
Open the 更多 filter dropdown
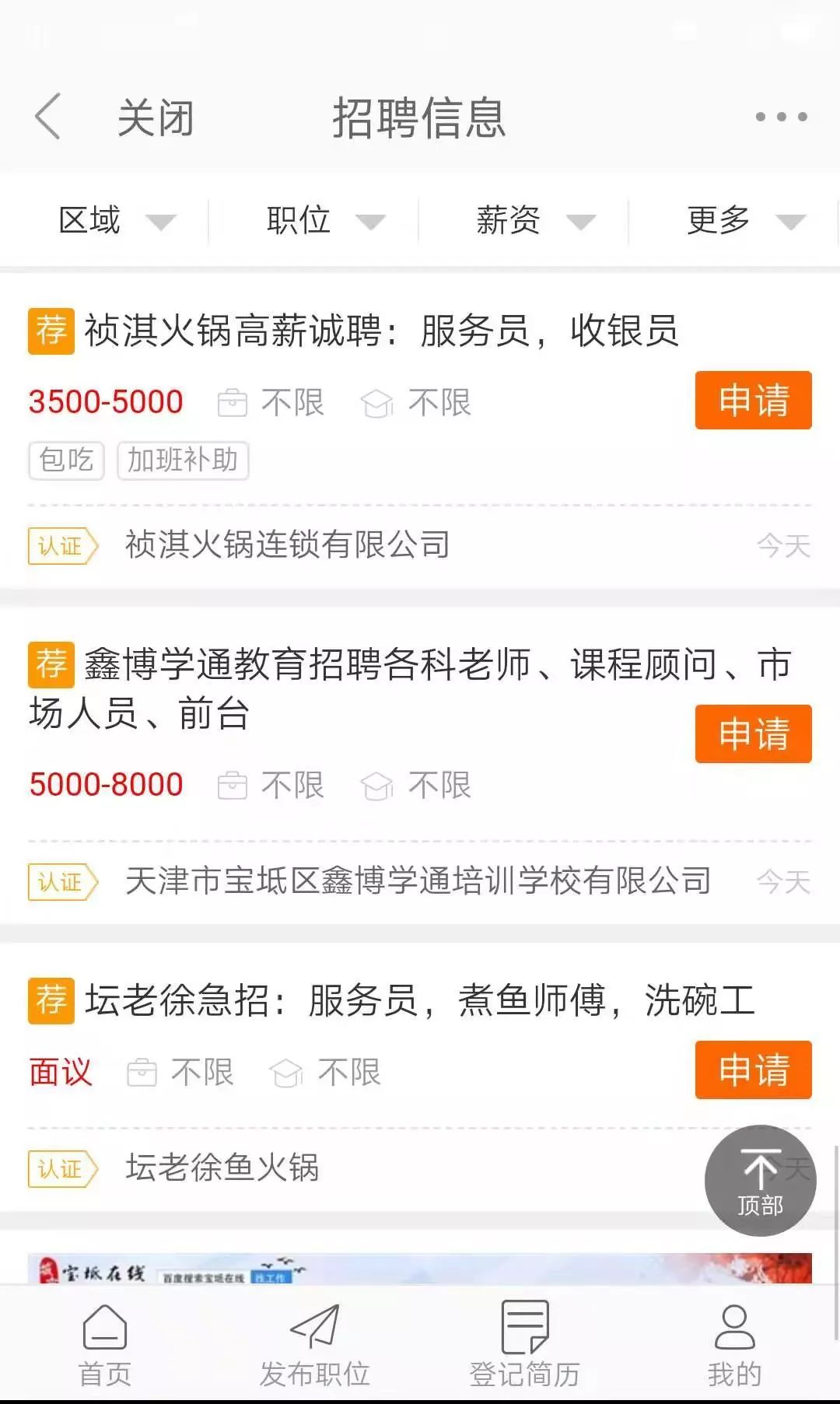(745, 221)
